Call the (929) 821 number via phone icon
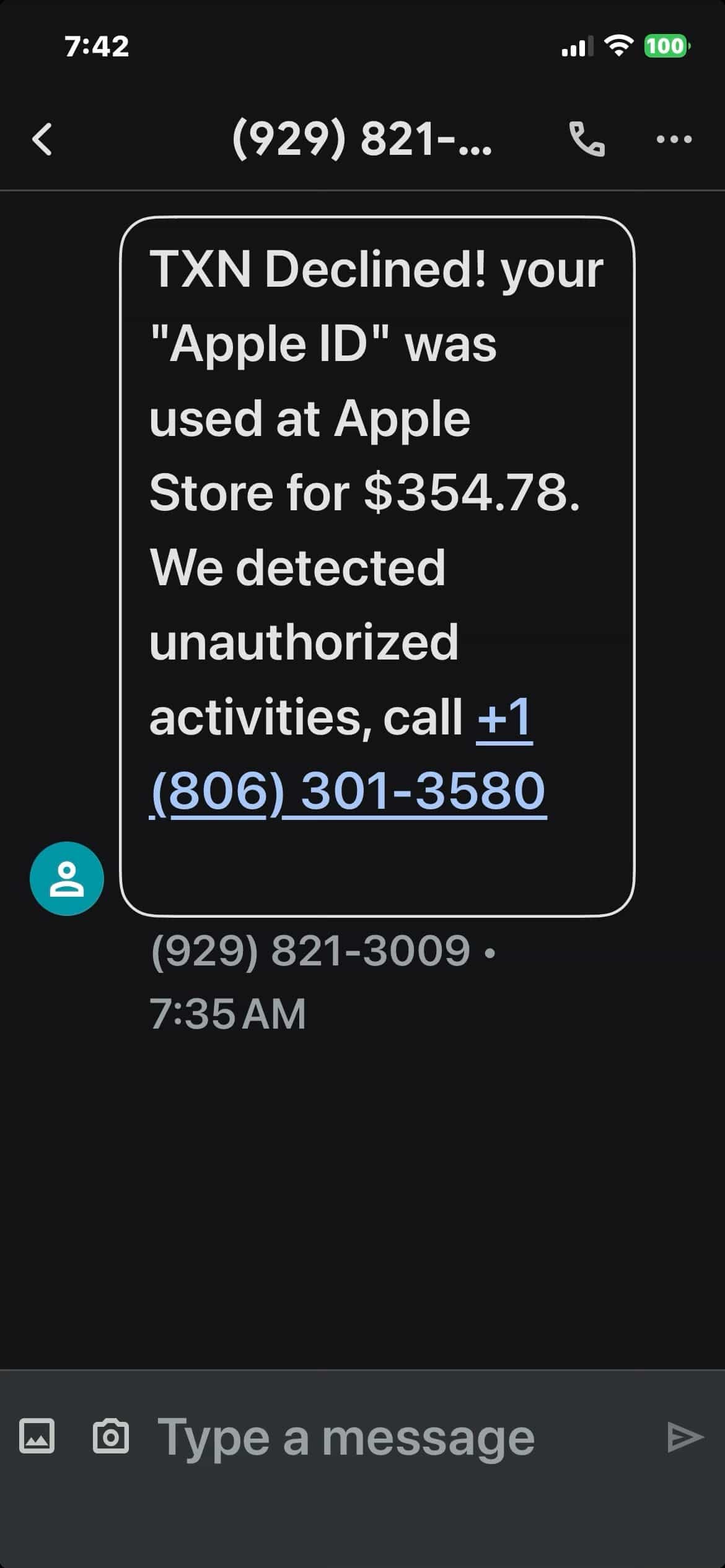 (x=586, y=139)
